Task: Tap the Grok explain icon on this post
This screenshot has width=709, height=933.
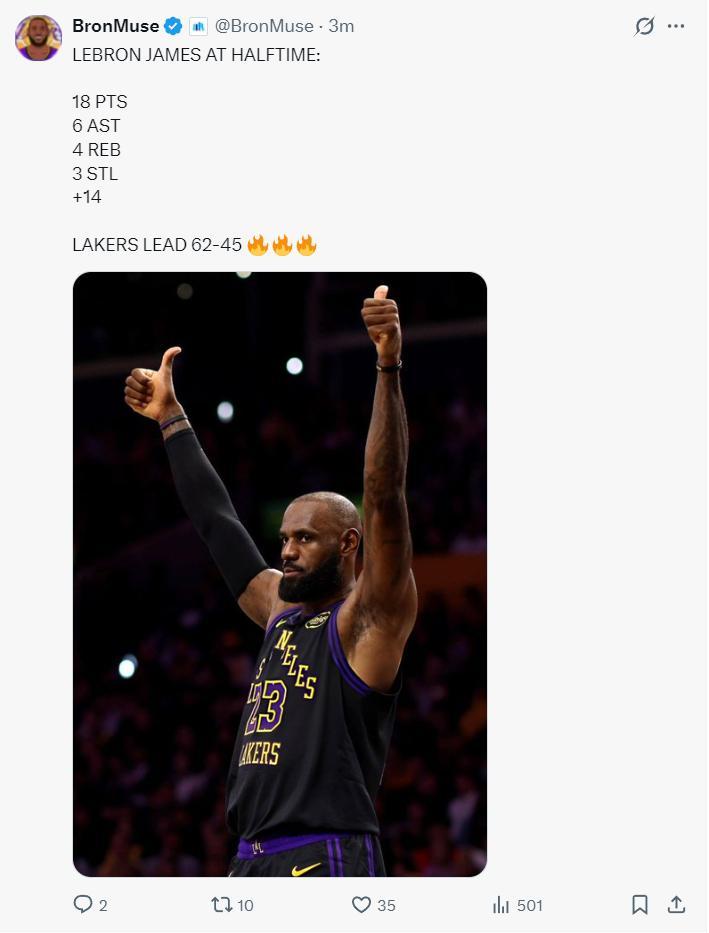Action: [644, 27]
